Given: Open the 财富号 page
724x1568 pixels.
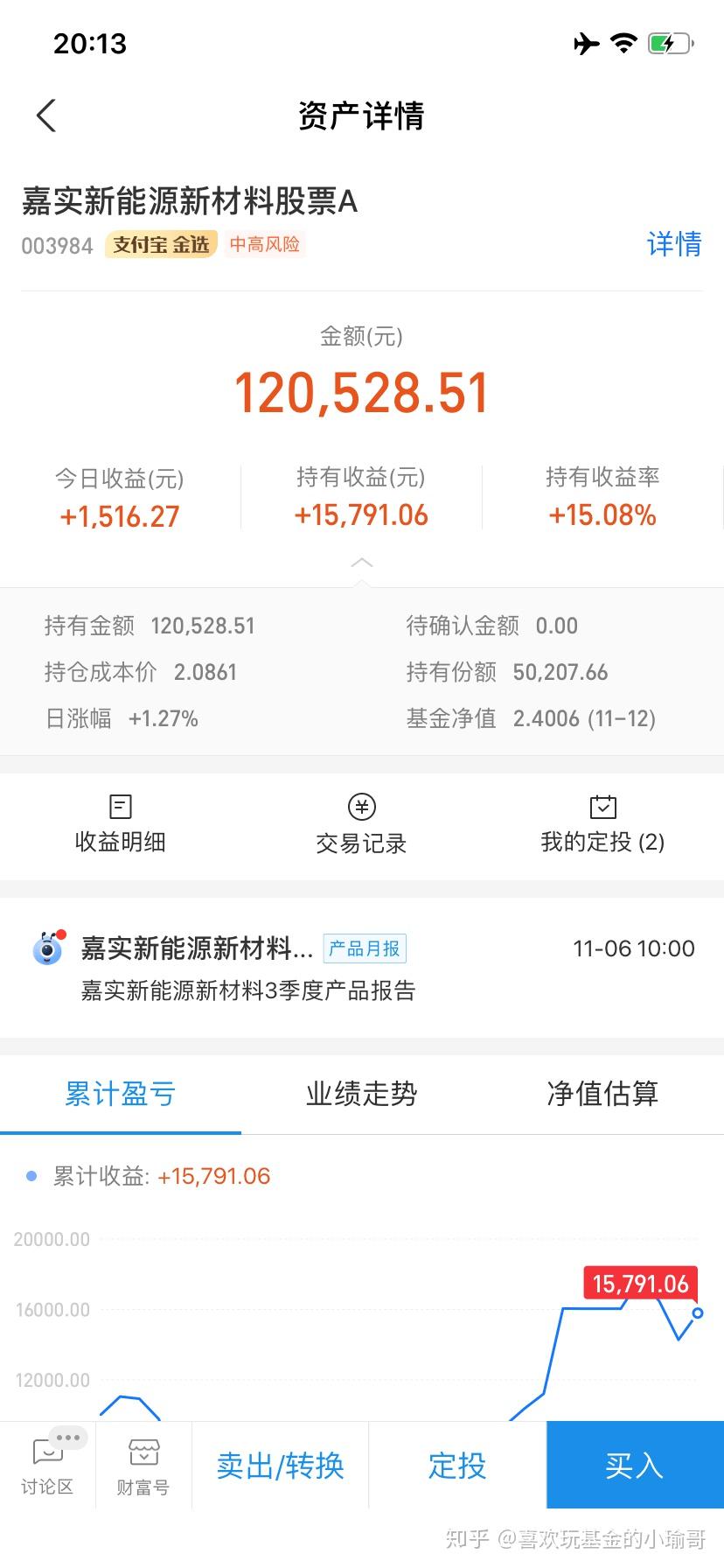Looking at the screenshot, I should pos(143,1465).
